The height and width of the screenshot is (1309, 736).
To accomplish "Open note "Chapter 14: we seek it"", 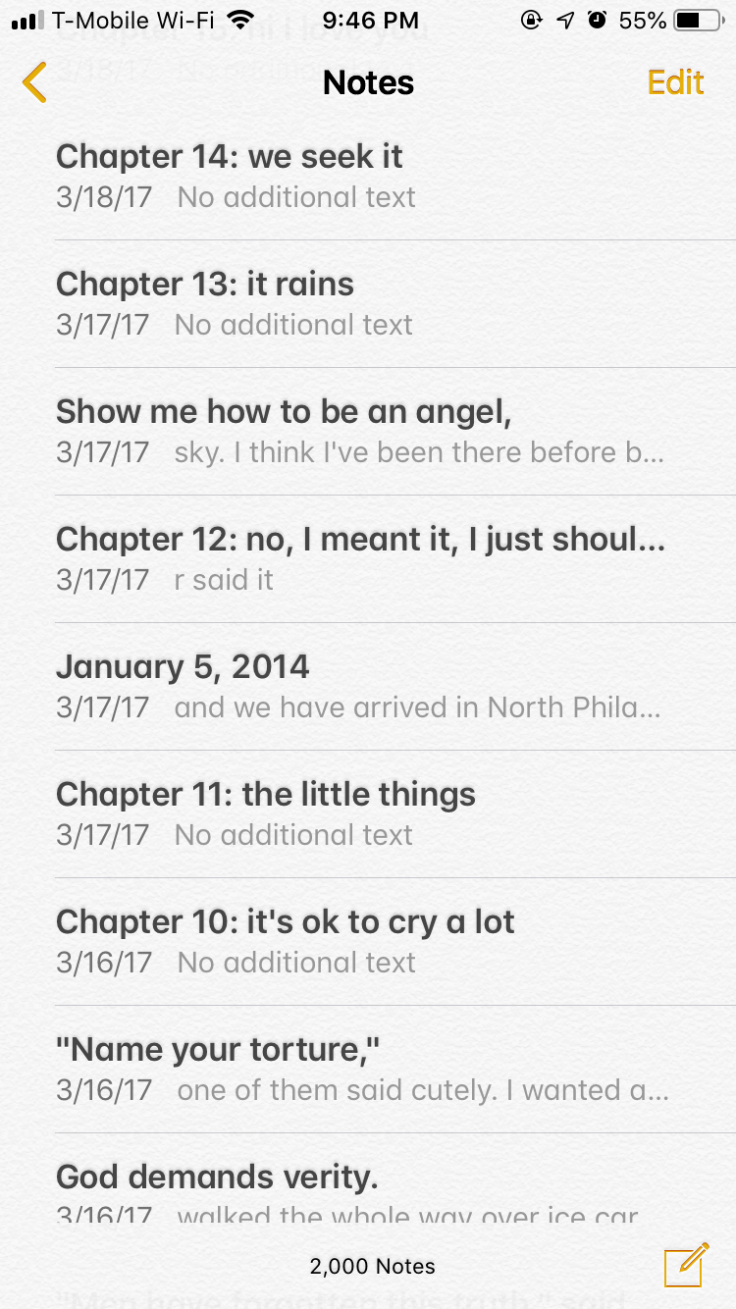I will point(368,176).
